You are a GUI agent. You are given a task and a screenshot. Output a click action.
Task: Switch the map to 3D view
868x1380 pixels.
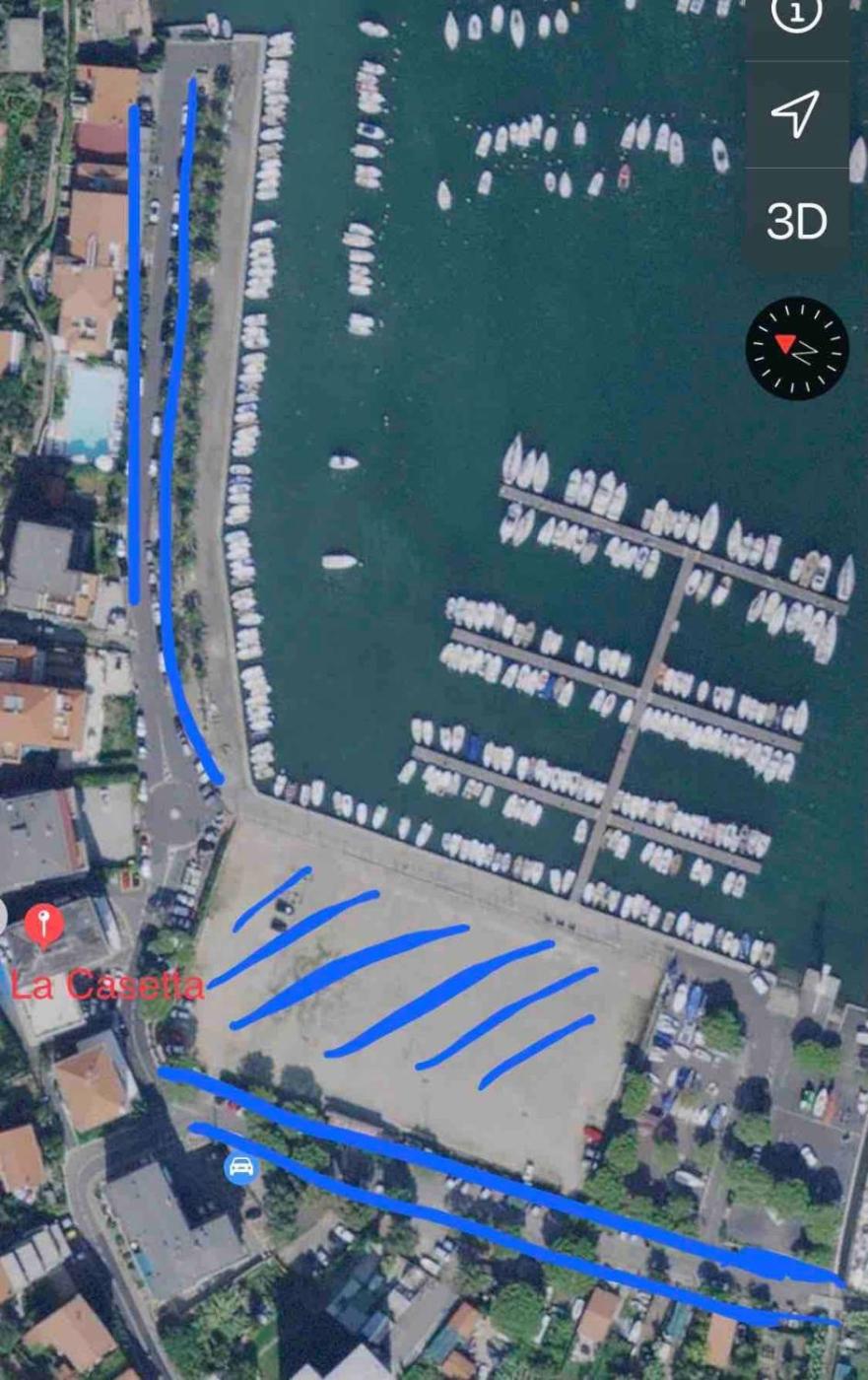[796, 221]
